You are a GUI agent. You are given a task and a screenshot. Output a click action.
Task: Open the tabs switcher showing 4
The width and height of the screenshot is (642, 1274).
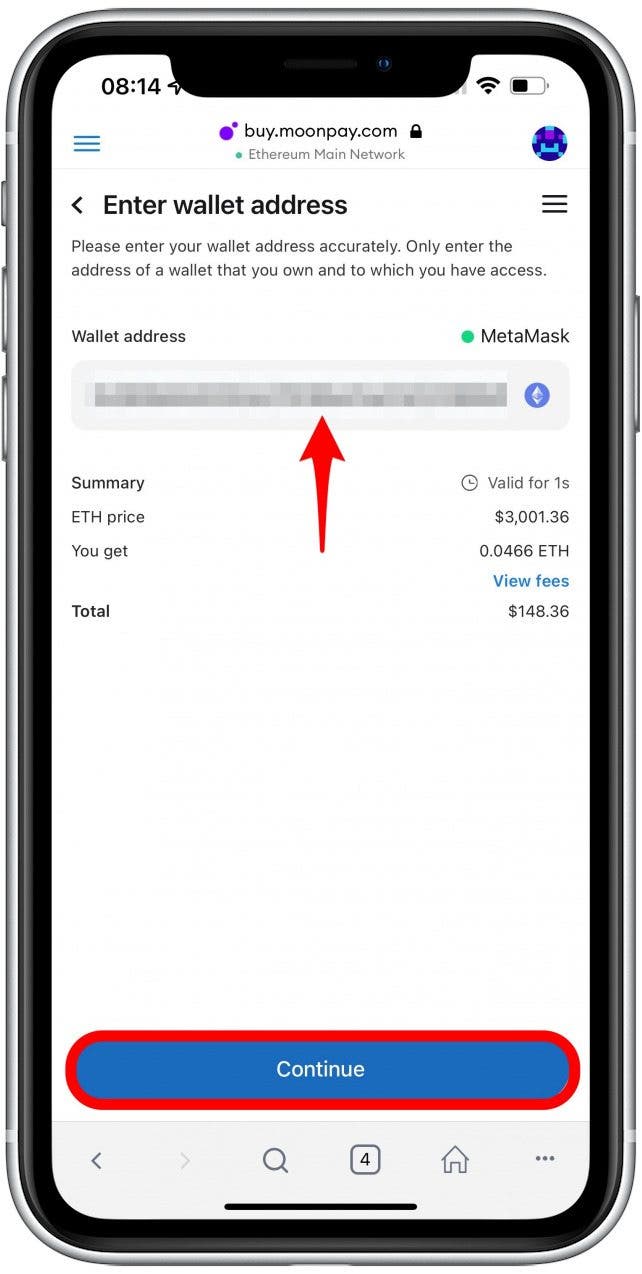point(365,1160)
